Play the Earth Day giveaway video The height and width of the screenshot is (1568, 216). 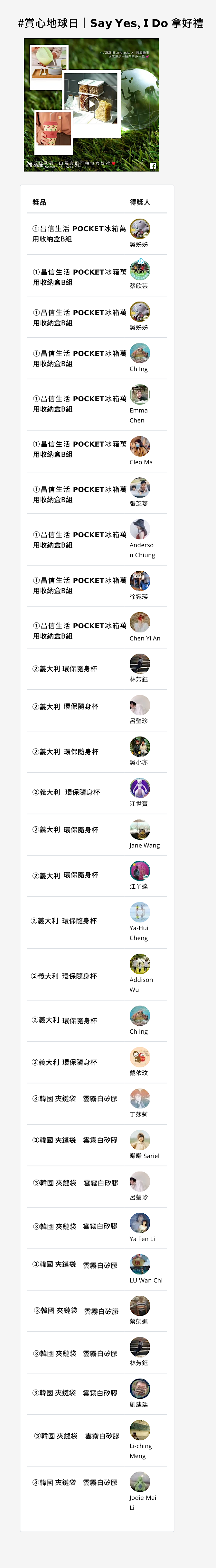click(91, 104)
